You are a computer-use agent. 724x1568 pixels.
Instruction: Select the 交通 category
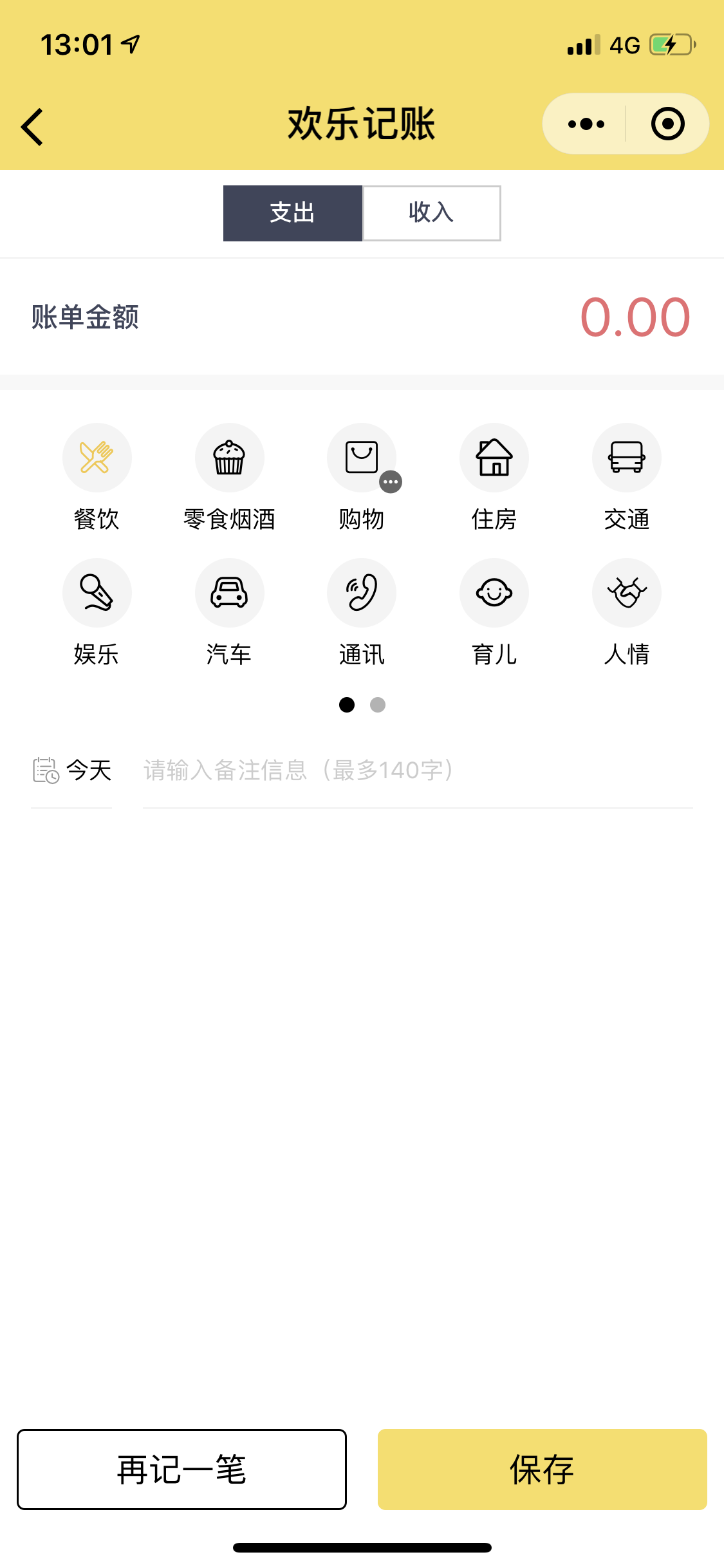(627, 477)
